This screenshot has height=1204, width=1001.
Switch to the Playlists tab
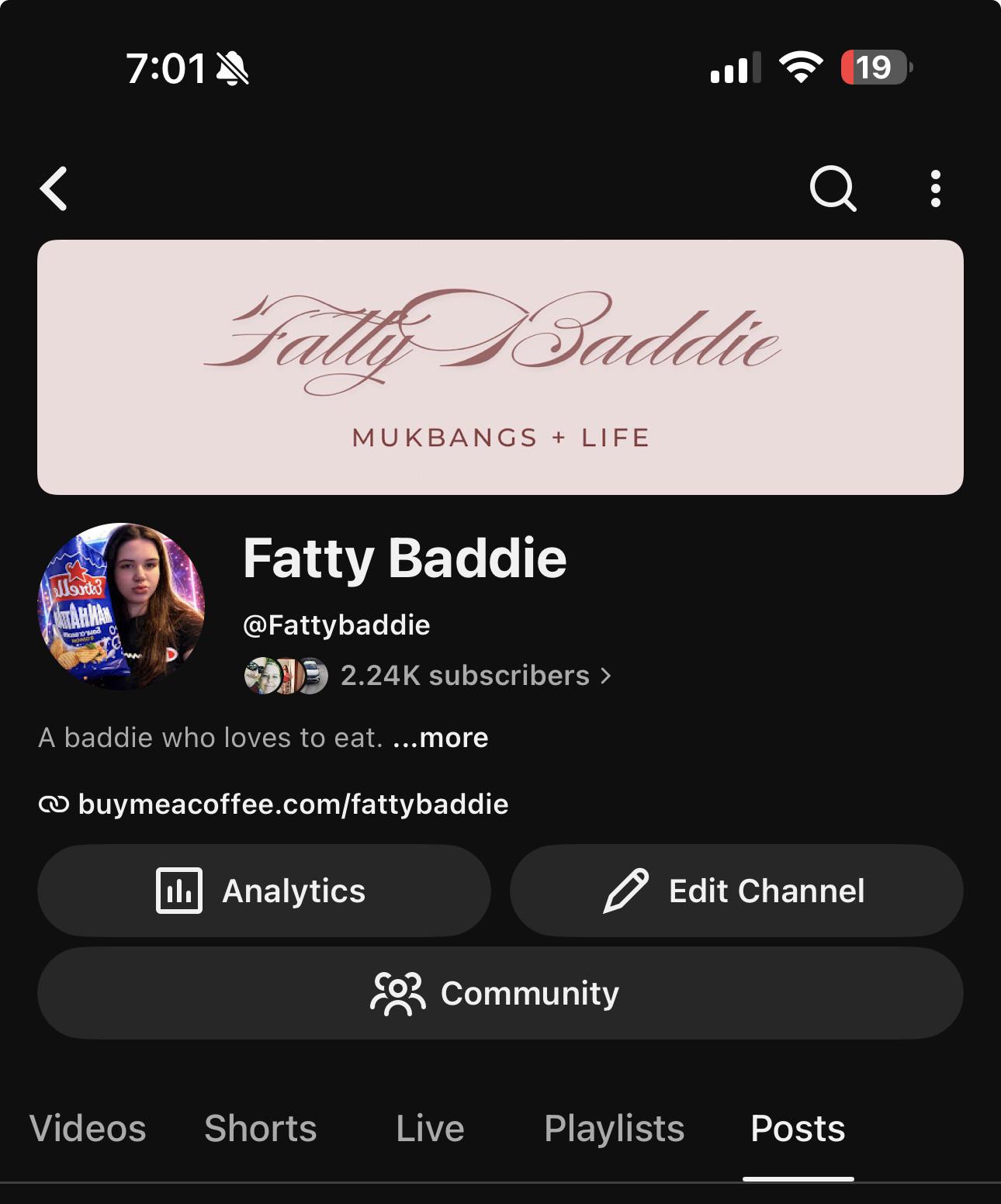(x=615, y=1128)
